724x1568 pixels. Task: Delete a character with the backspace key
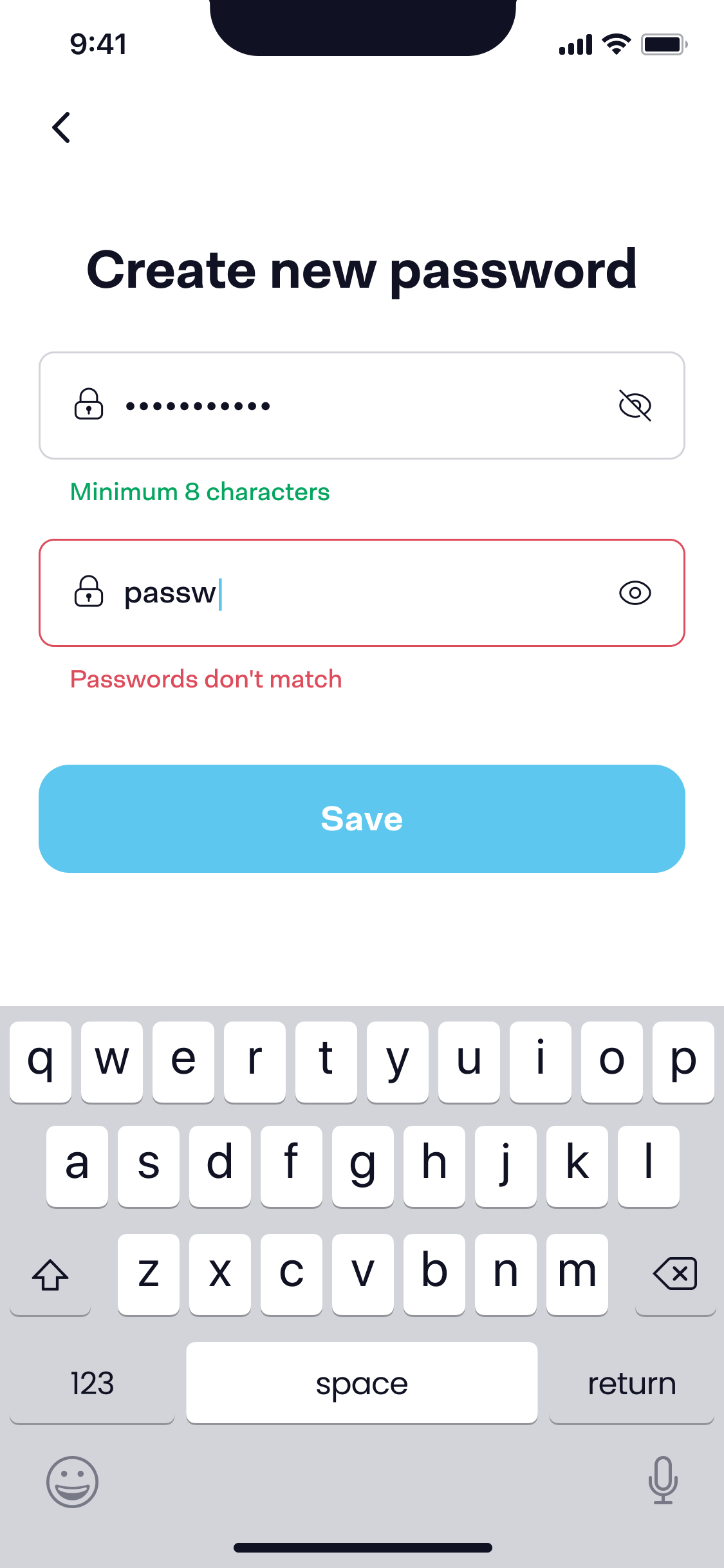(x=674, y=1274)
